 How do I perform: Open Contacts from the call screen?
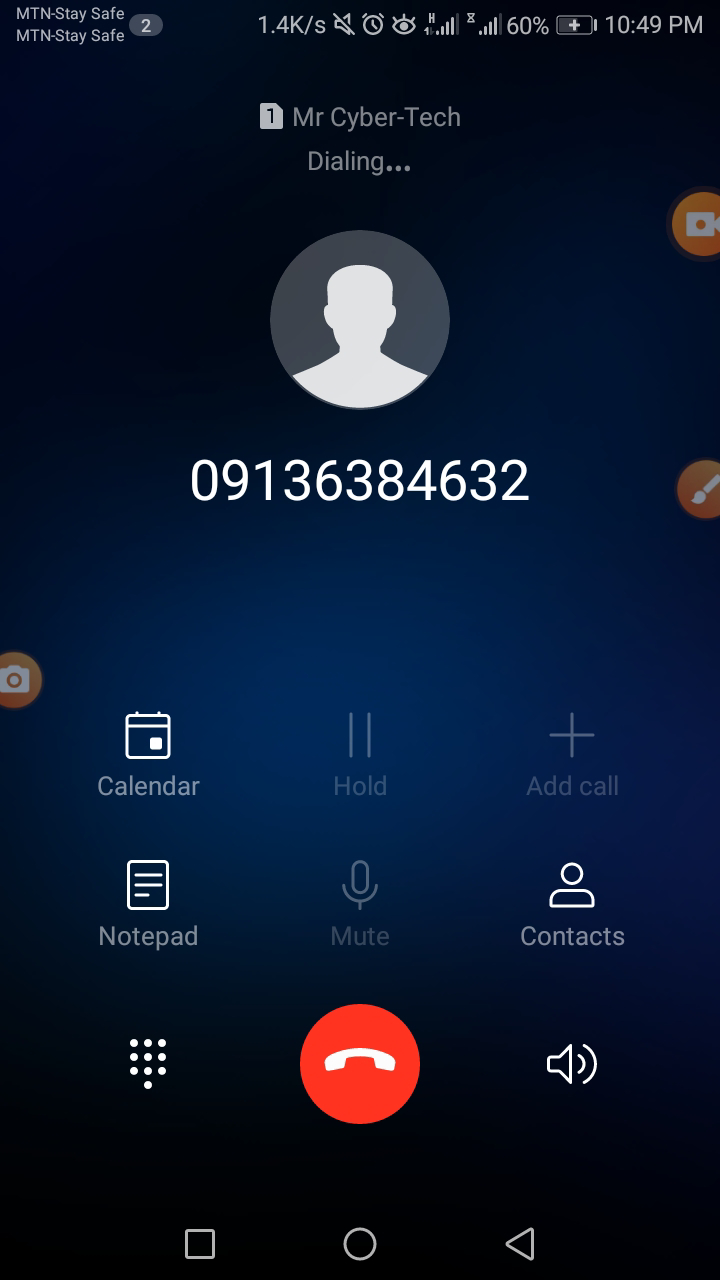point(572,904)
